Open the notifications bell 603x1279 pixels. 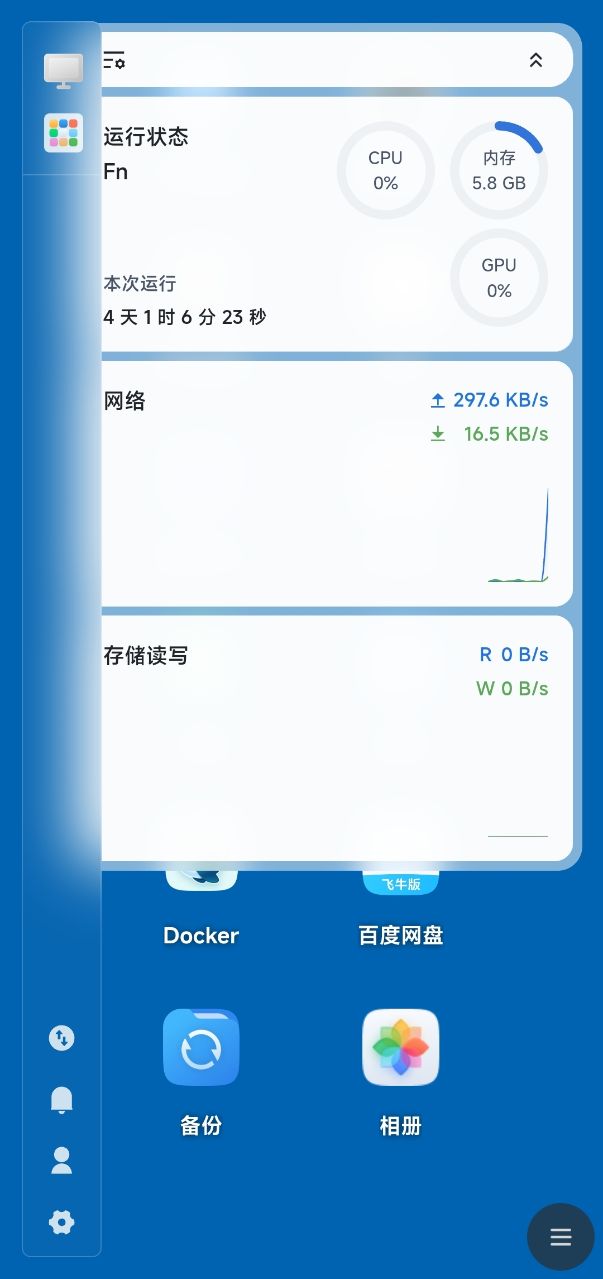(62, 1100)
